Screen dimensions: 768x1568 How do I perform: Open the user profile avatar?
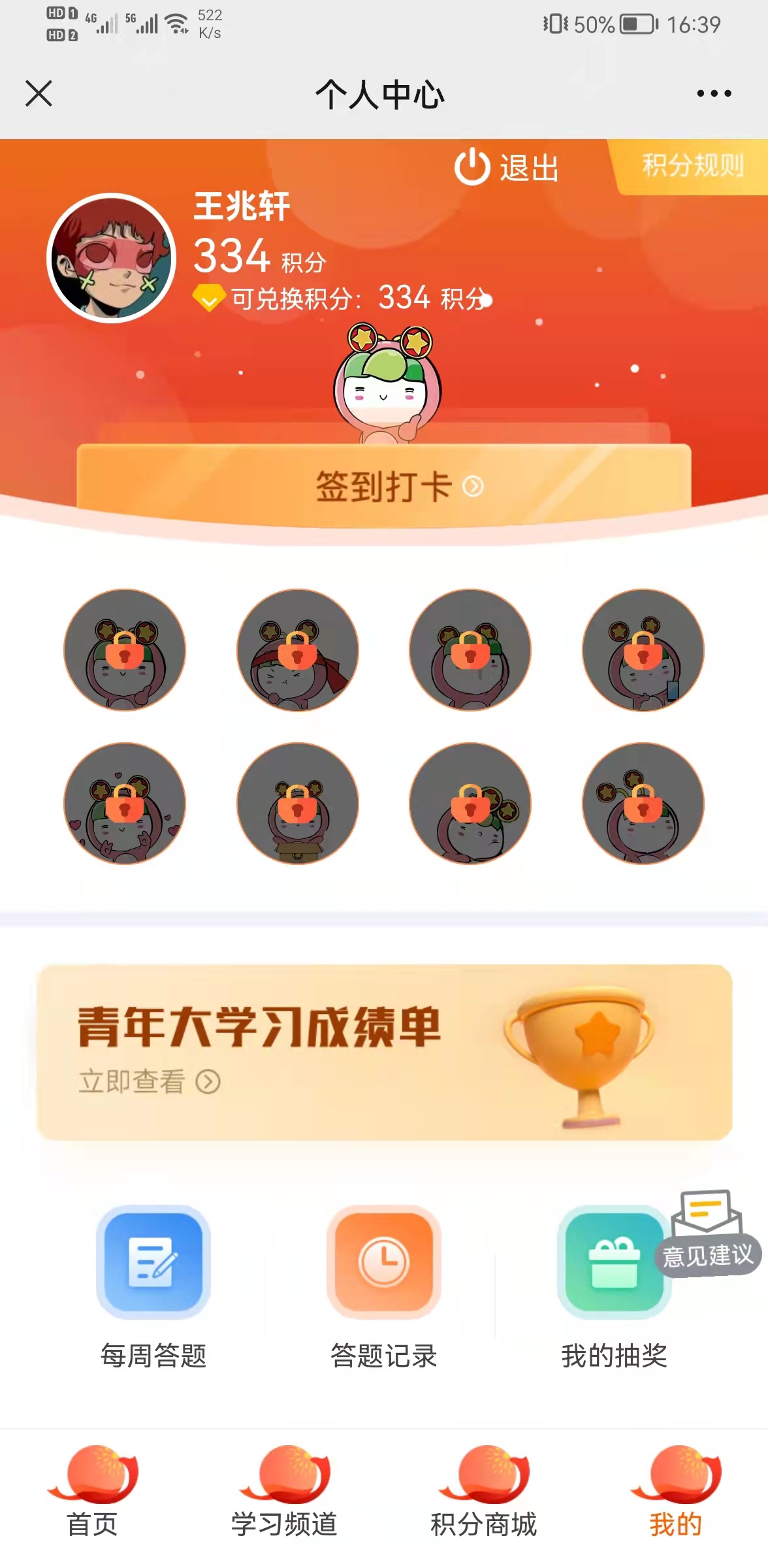click(112, 258)
